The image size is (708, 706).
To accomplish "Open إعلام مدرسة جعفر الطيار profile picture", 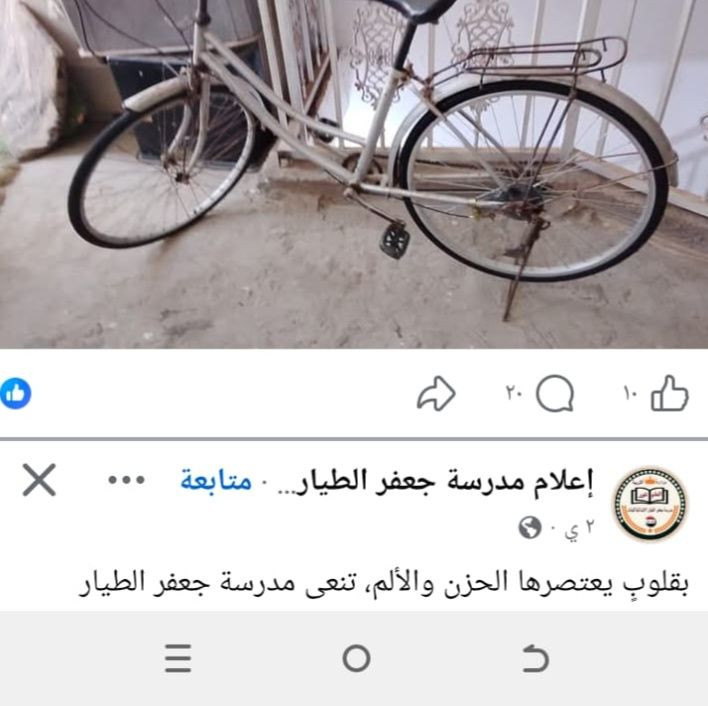I will point(650,503).
